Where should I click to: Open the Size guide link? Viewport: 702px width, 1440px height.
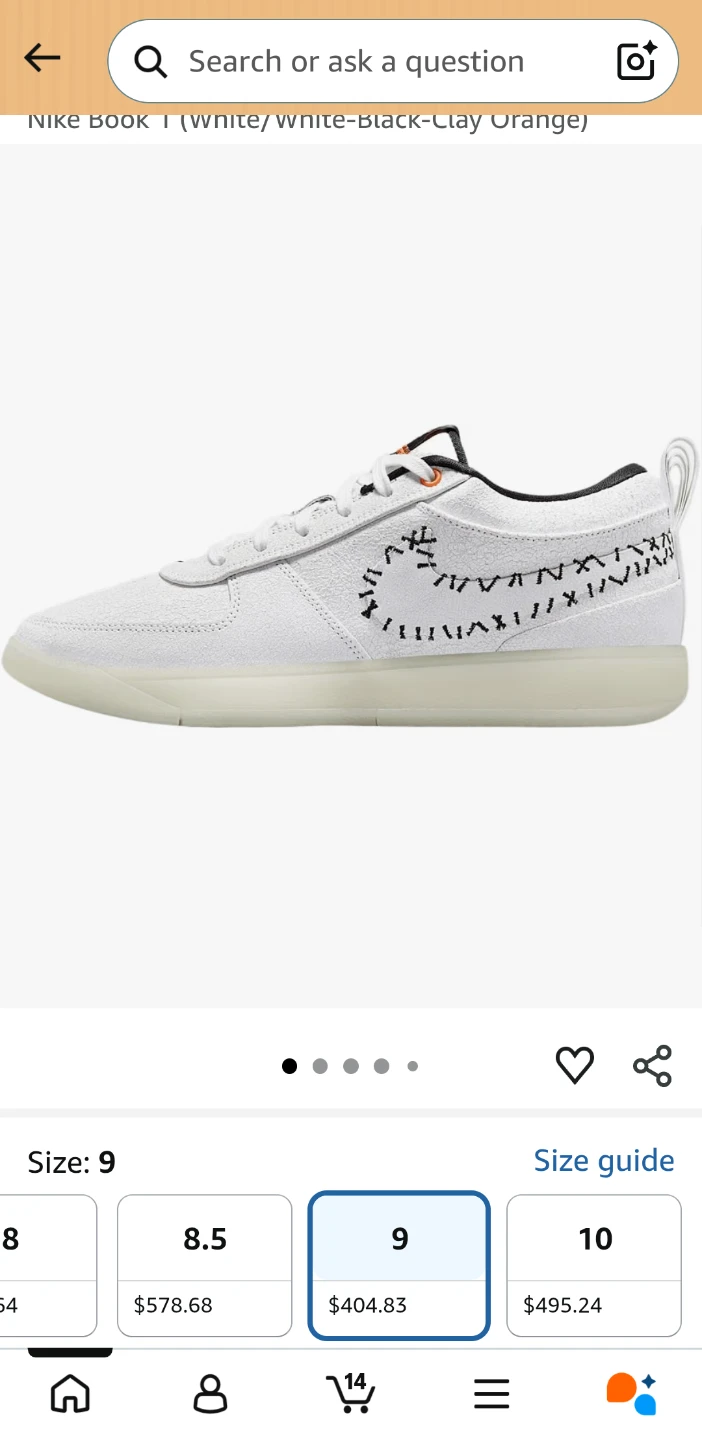[604, 1161]
